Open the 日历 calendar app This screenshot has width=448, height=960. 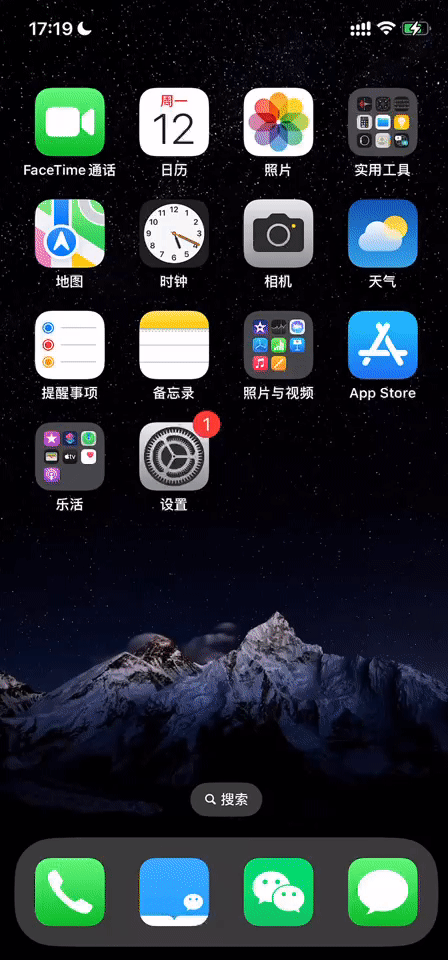[x=174, y=122]
